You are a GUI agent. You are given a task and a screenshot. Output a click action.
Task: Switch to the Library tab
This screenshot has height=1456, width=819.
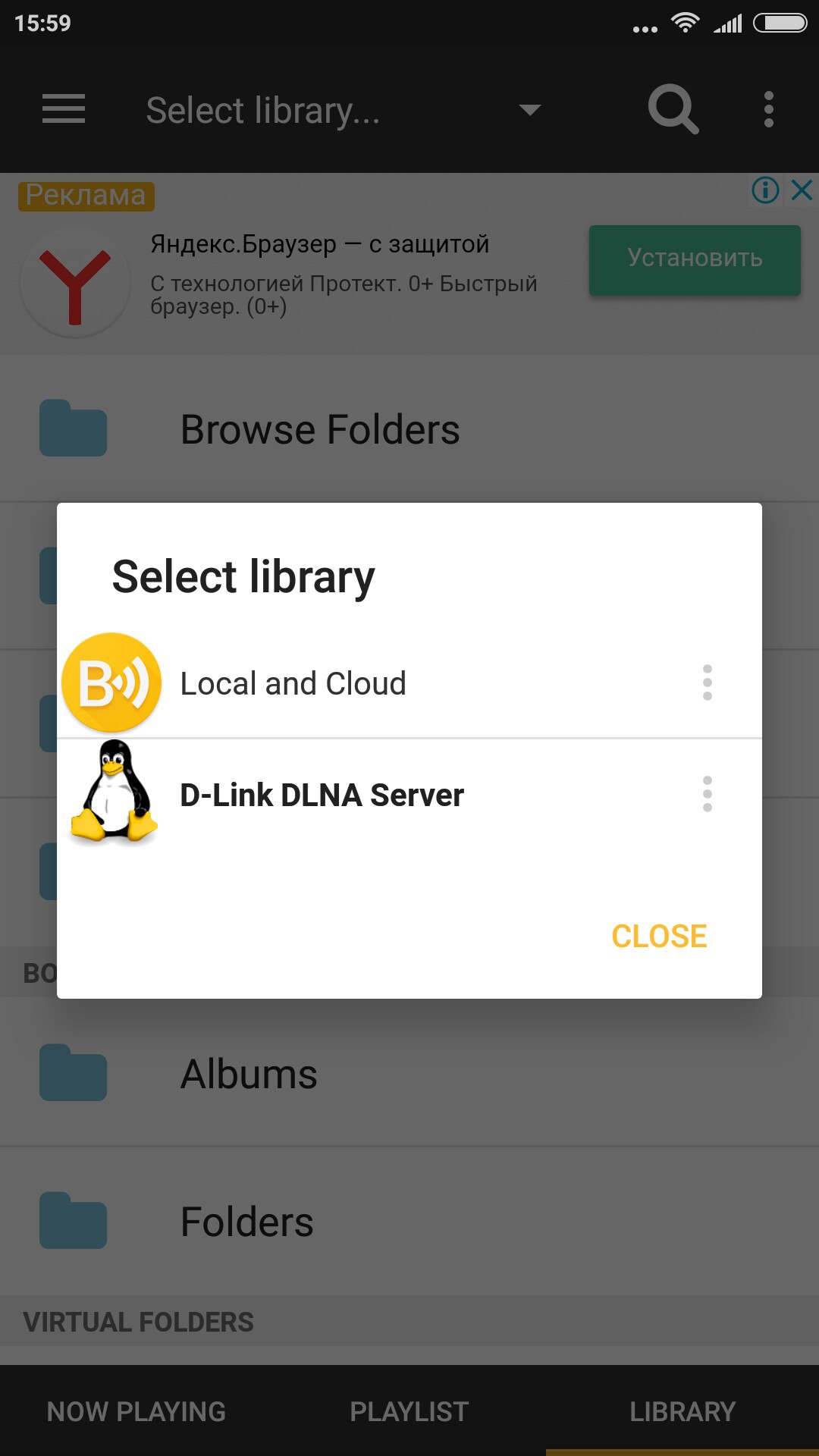tap(682, 1411)
